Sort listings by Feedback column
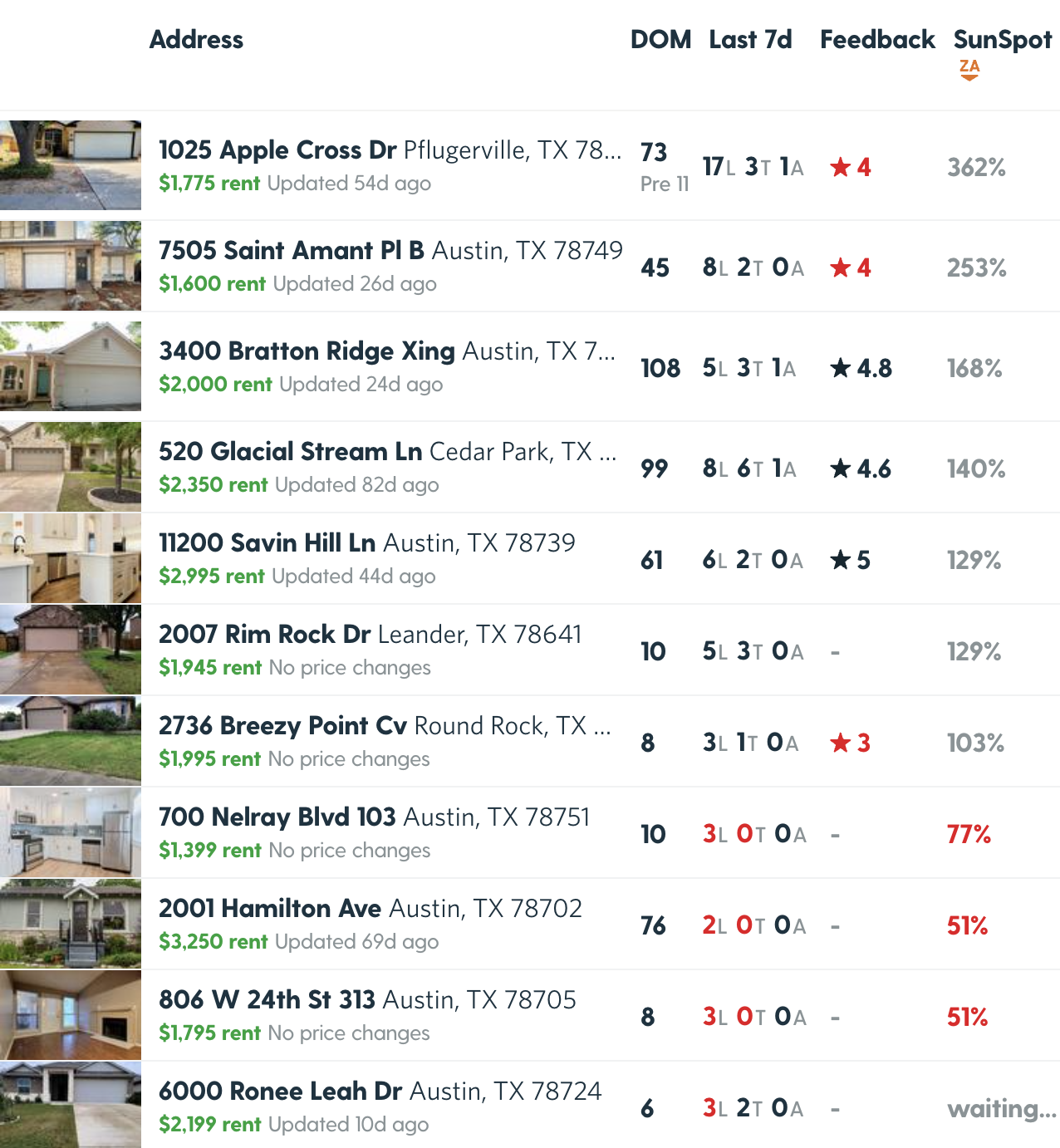The height and width of the screenshot is (1148, 1060). point(877,40)
